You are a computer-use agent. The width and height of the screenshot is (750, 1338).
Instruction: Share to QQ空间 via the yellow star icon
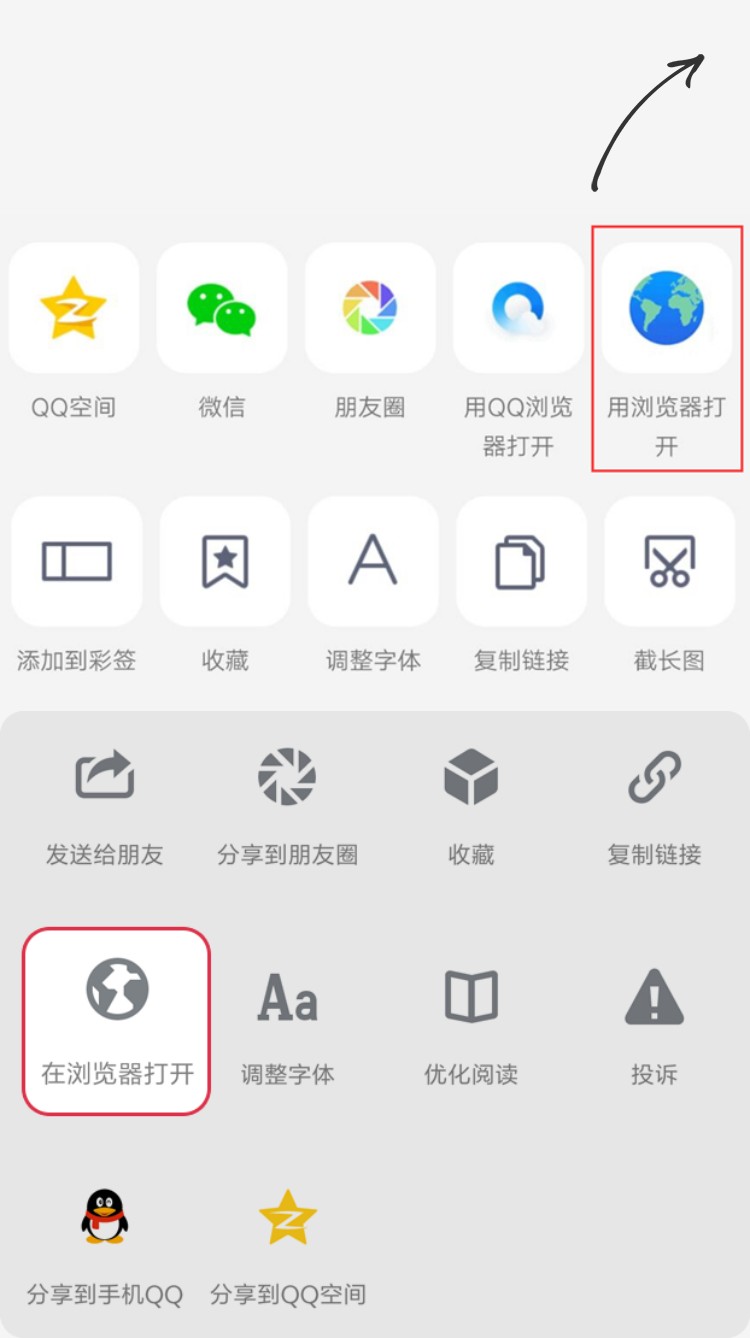(74, 307)
